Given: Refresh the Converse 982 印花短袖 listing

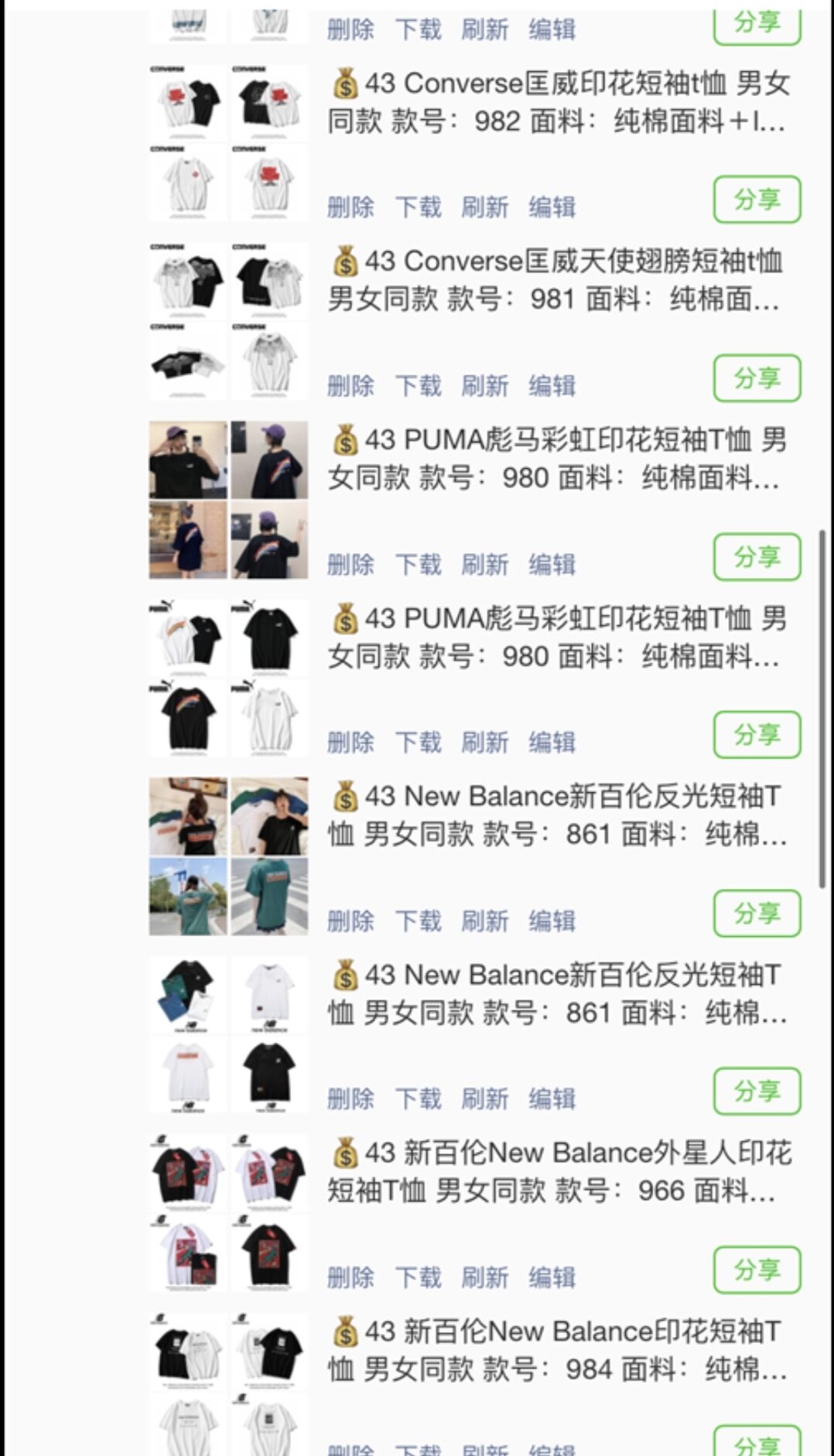Looking at the screenshot, I should click(x=484, y=207).
